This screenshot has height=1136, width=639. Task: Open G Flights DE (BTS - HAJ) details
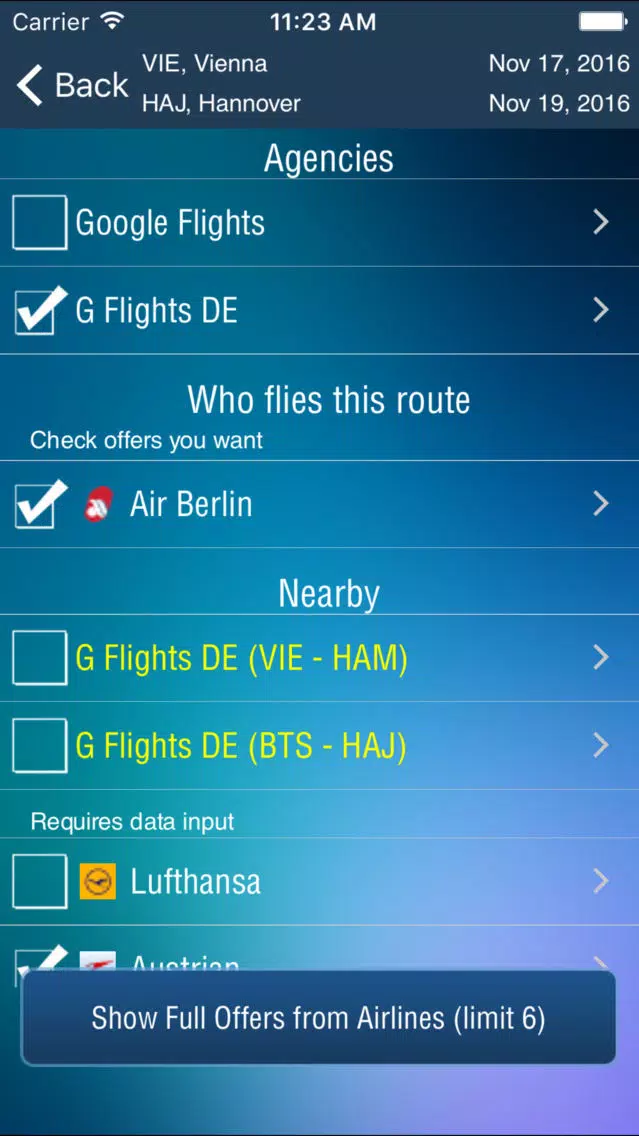click(x=600, y=746)
